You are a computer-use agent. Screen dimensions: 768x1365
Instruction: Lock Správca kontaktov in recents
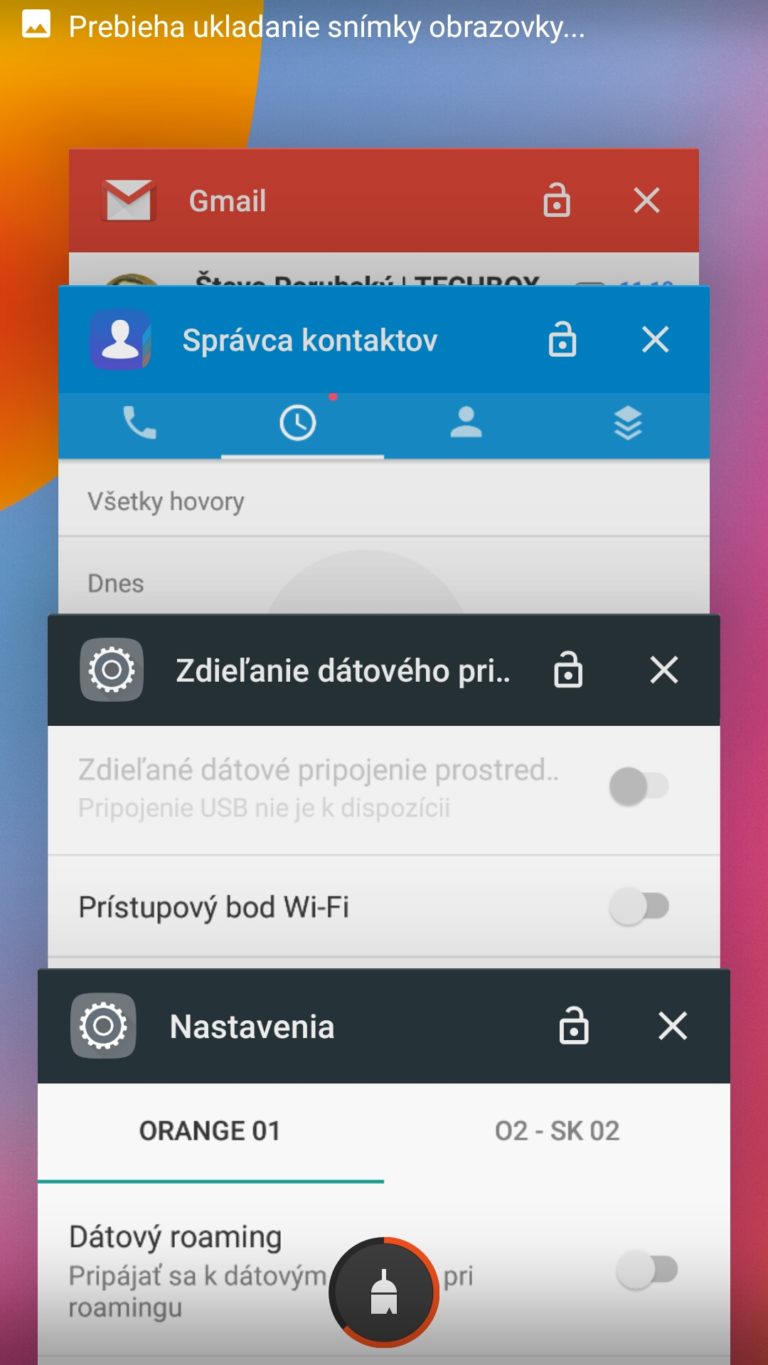click(x=563, y=340)
